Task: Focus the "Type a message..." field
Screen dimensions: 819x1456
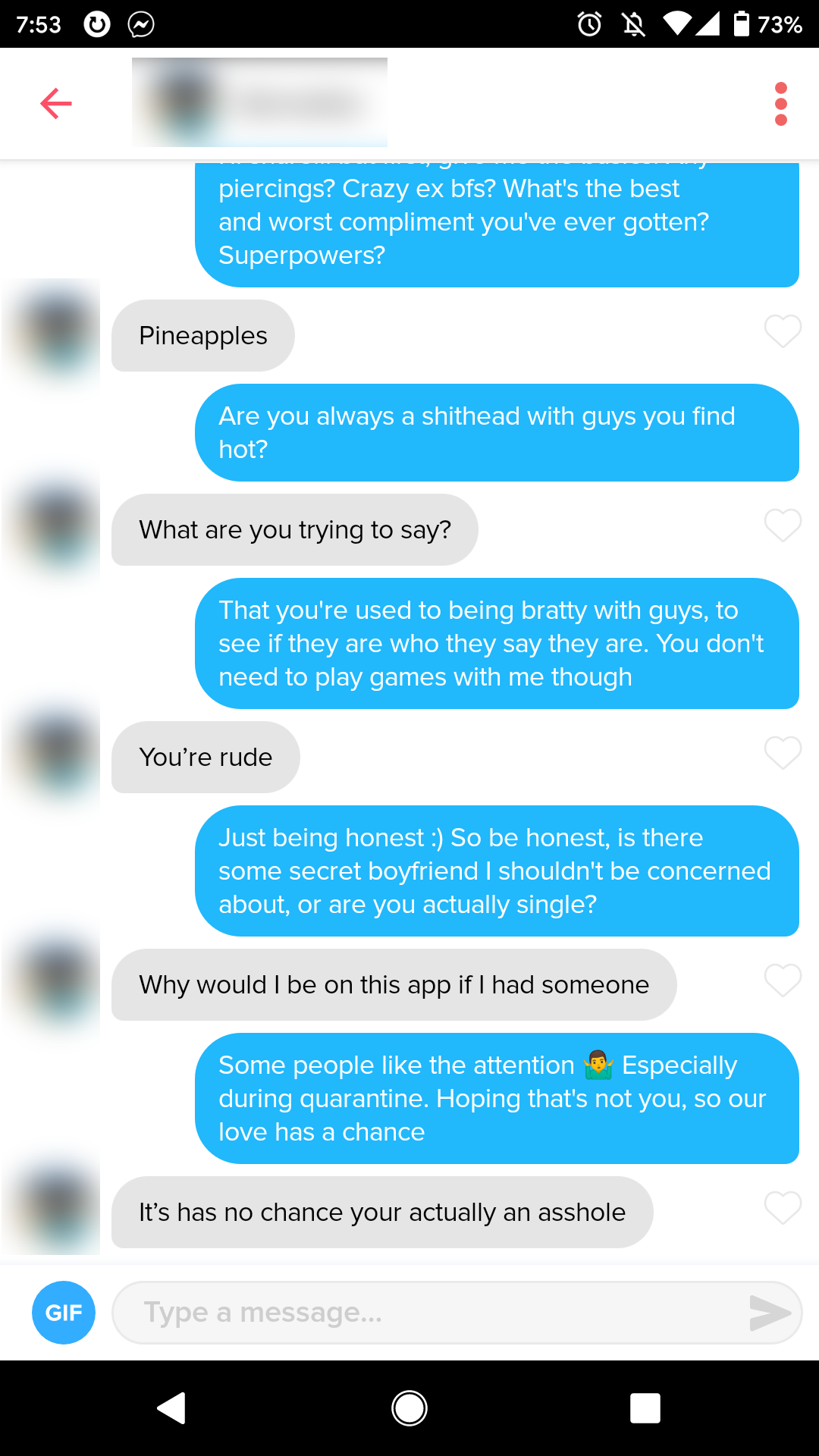Action: (425, 1313)
